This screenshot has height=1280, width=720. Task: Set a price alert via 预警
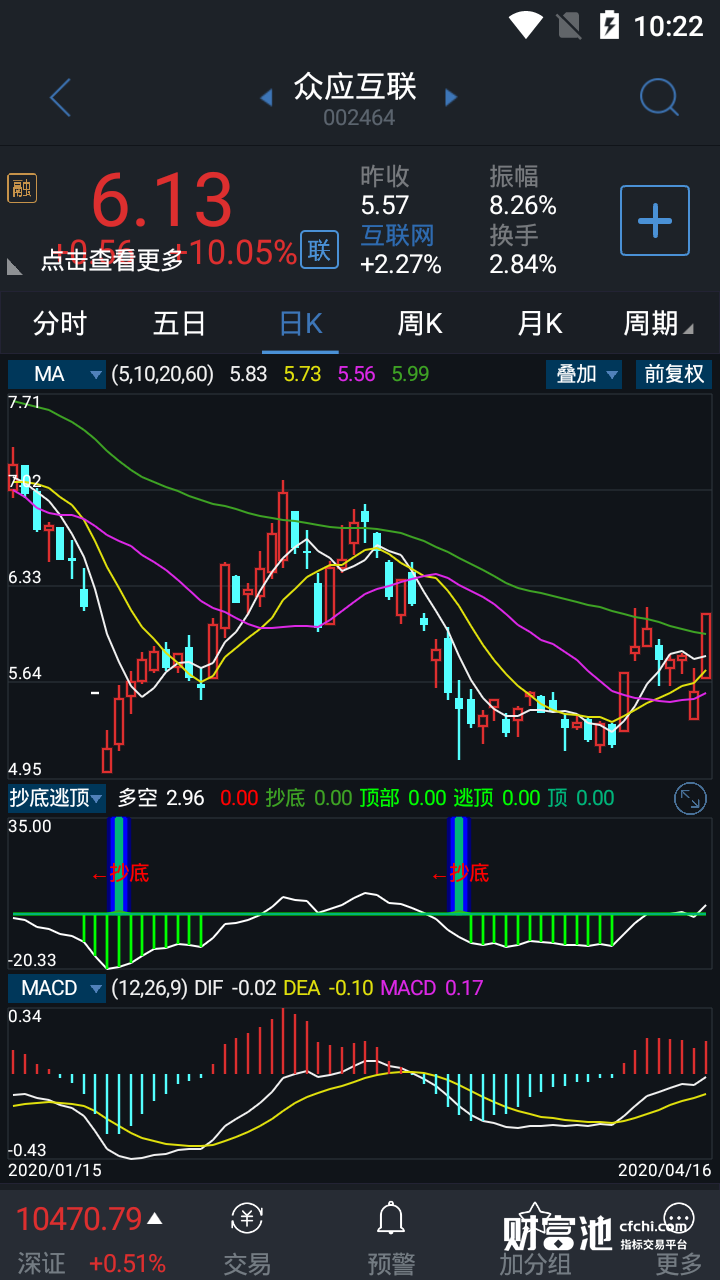tap(391, 1238)
